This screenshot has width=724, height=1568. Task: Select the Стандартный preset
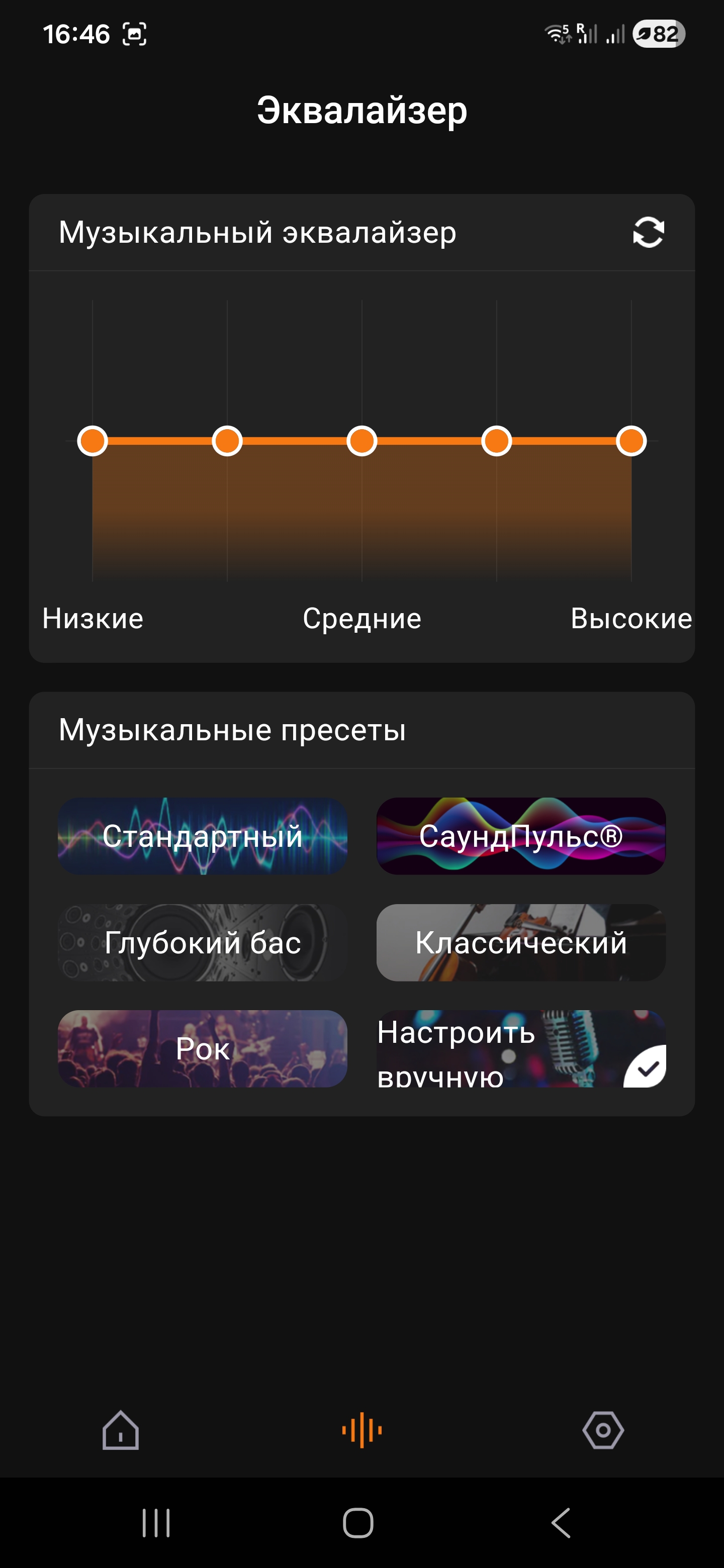203,836
